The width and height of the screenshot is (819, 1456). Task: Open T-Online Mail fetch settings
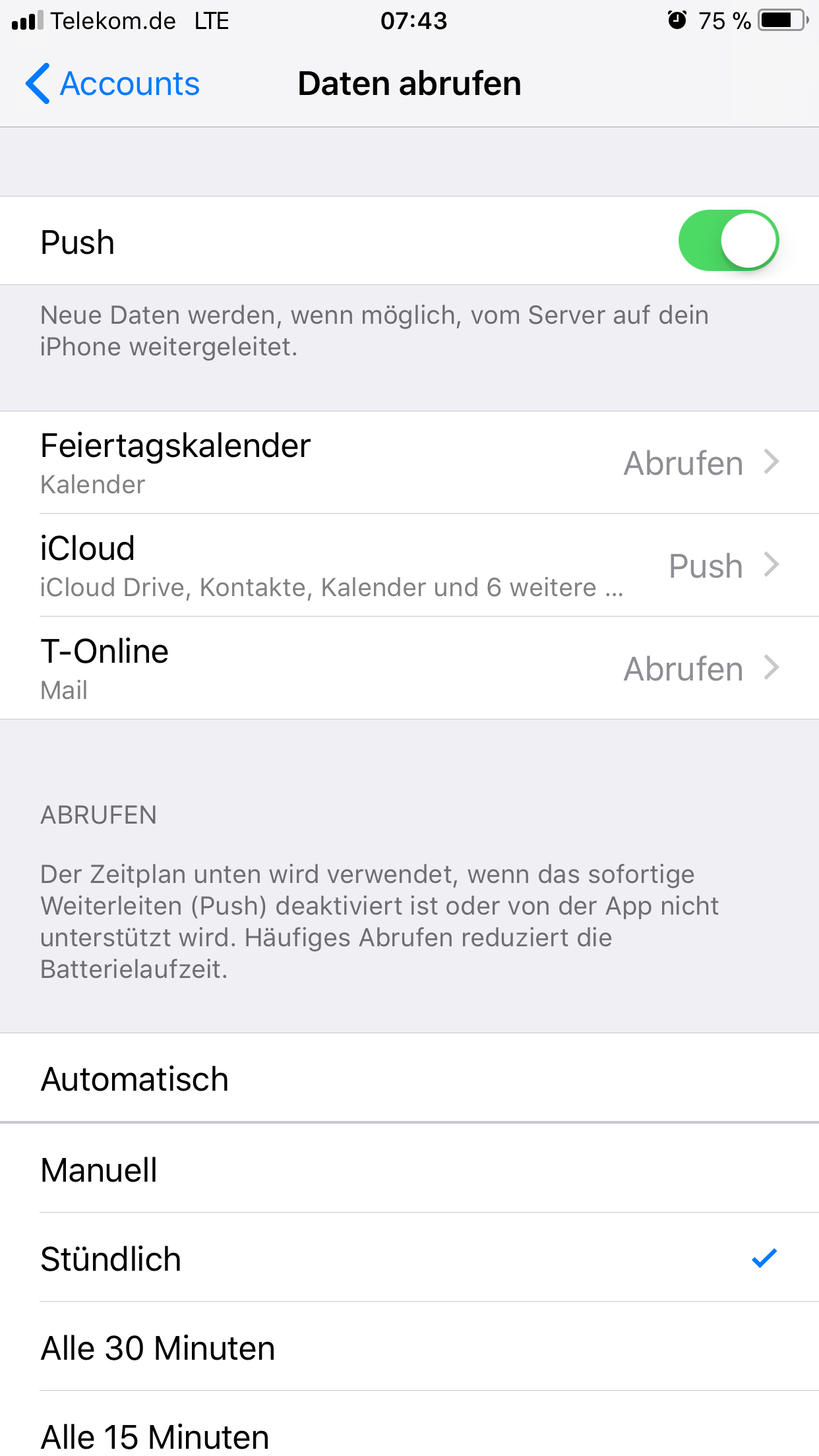(x=409, y=668)
